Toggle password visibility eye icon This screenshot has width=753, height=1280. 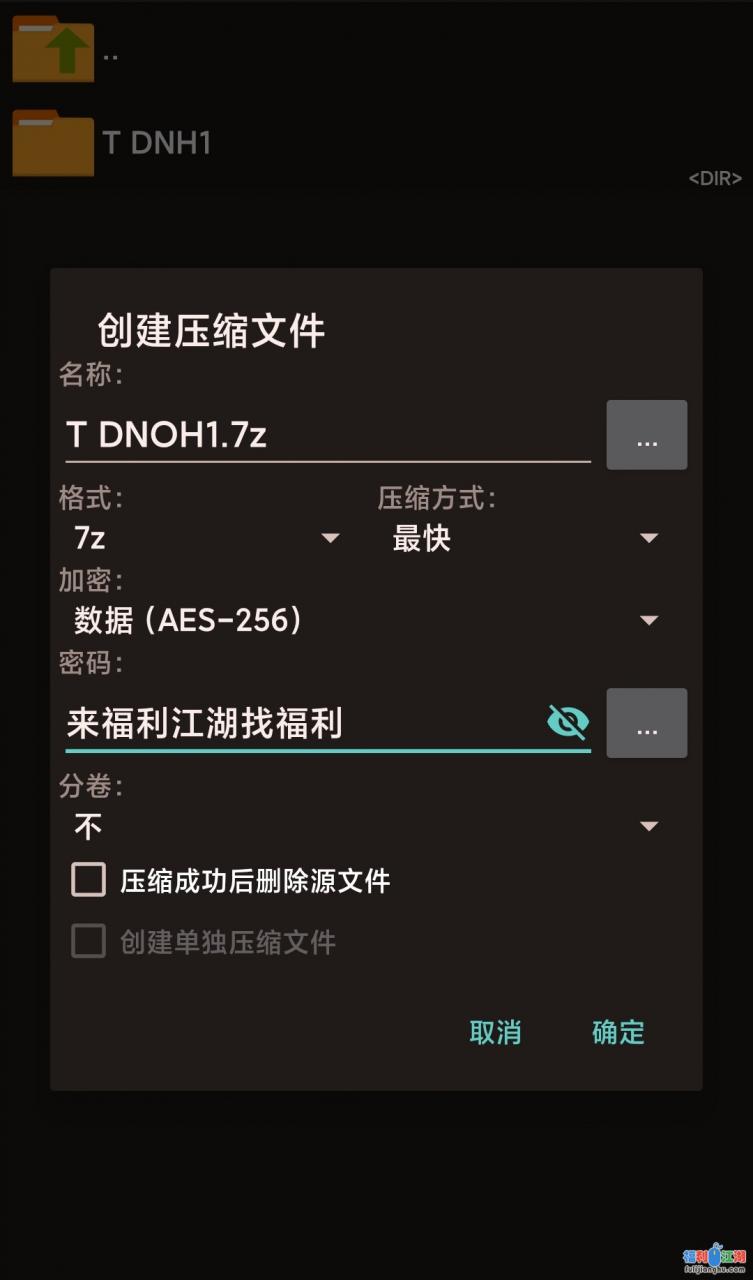(x=568, y=722)
